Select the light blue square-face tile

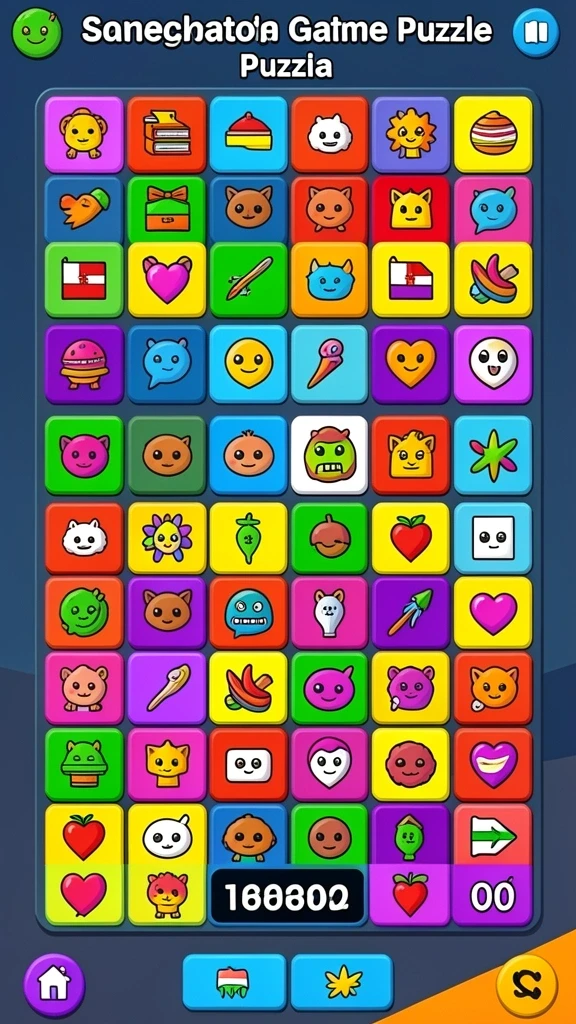493,537
